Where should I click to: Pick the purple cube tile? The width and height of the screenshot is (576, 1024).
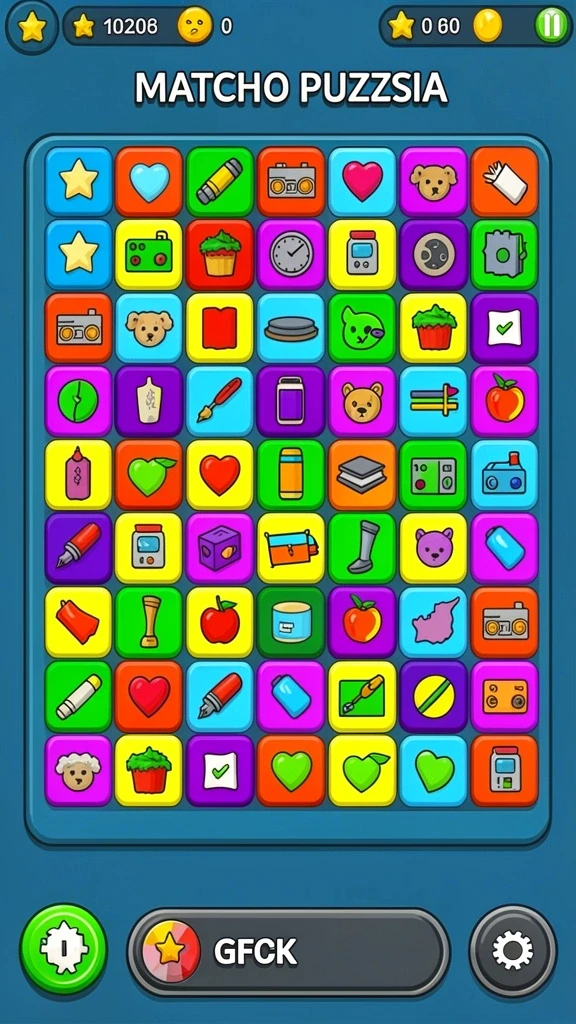(219, 548)
